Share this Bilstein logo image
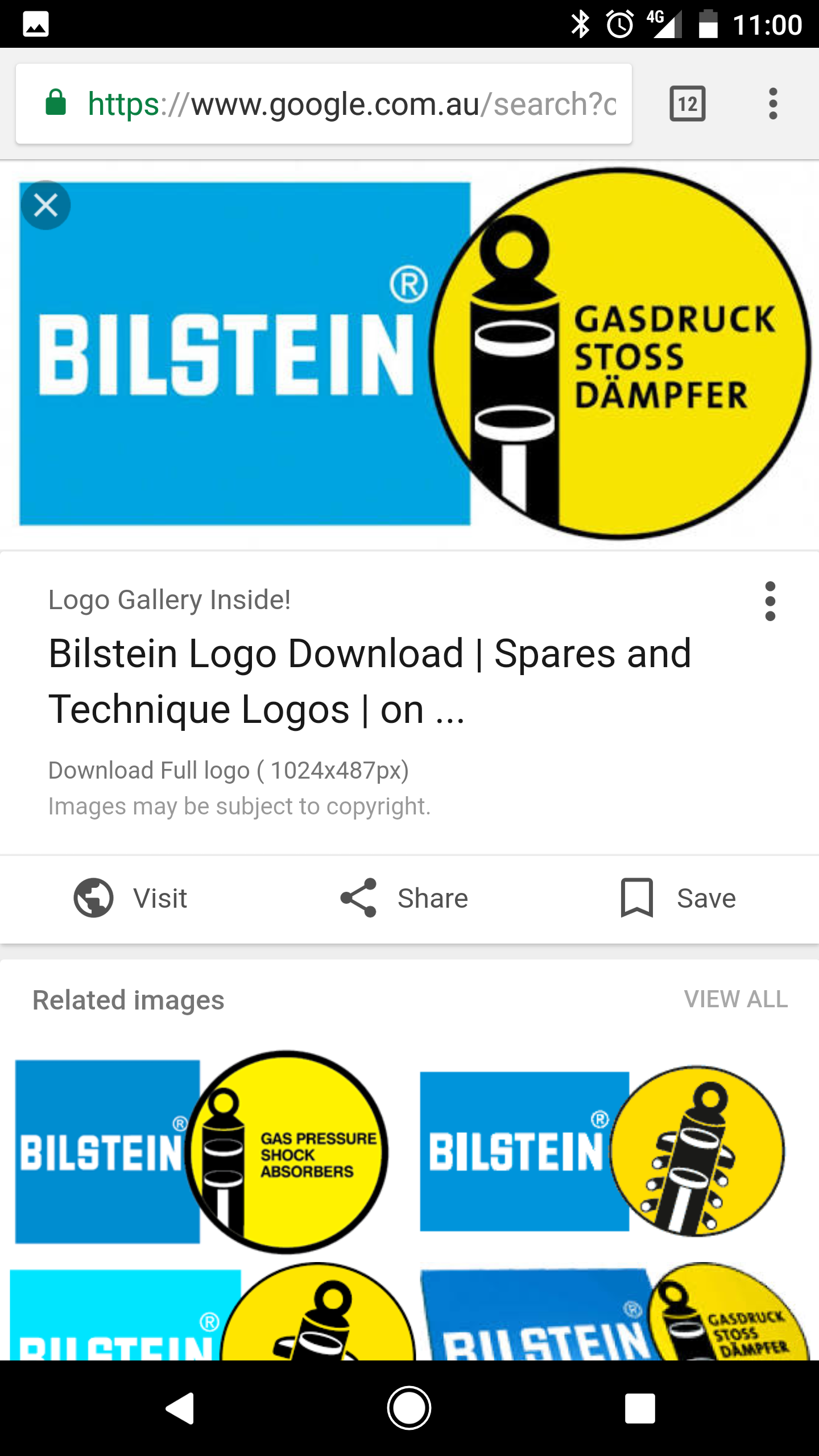This screenshot has height=1456, width=819. click(x=404, y=898)
